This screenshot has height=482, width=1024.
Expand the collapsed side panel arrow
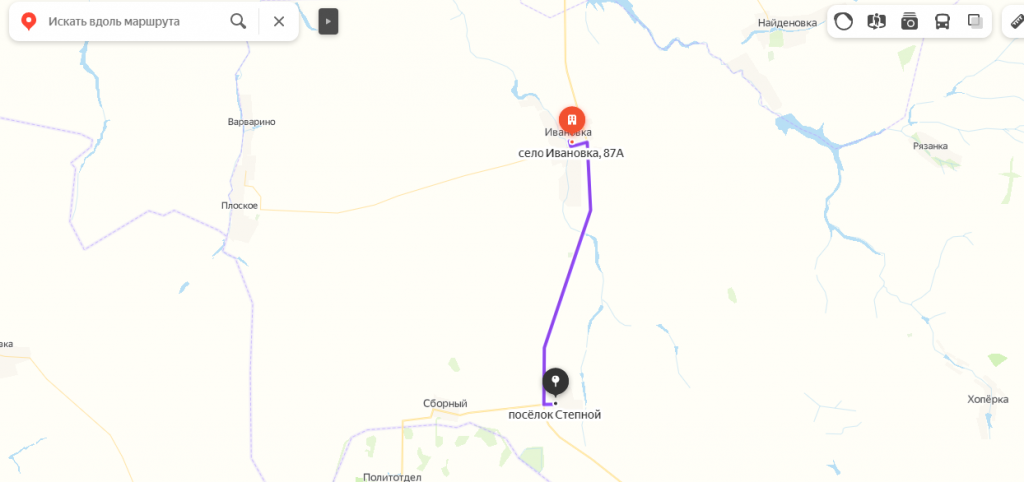pos(329,21)
